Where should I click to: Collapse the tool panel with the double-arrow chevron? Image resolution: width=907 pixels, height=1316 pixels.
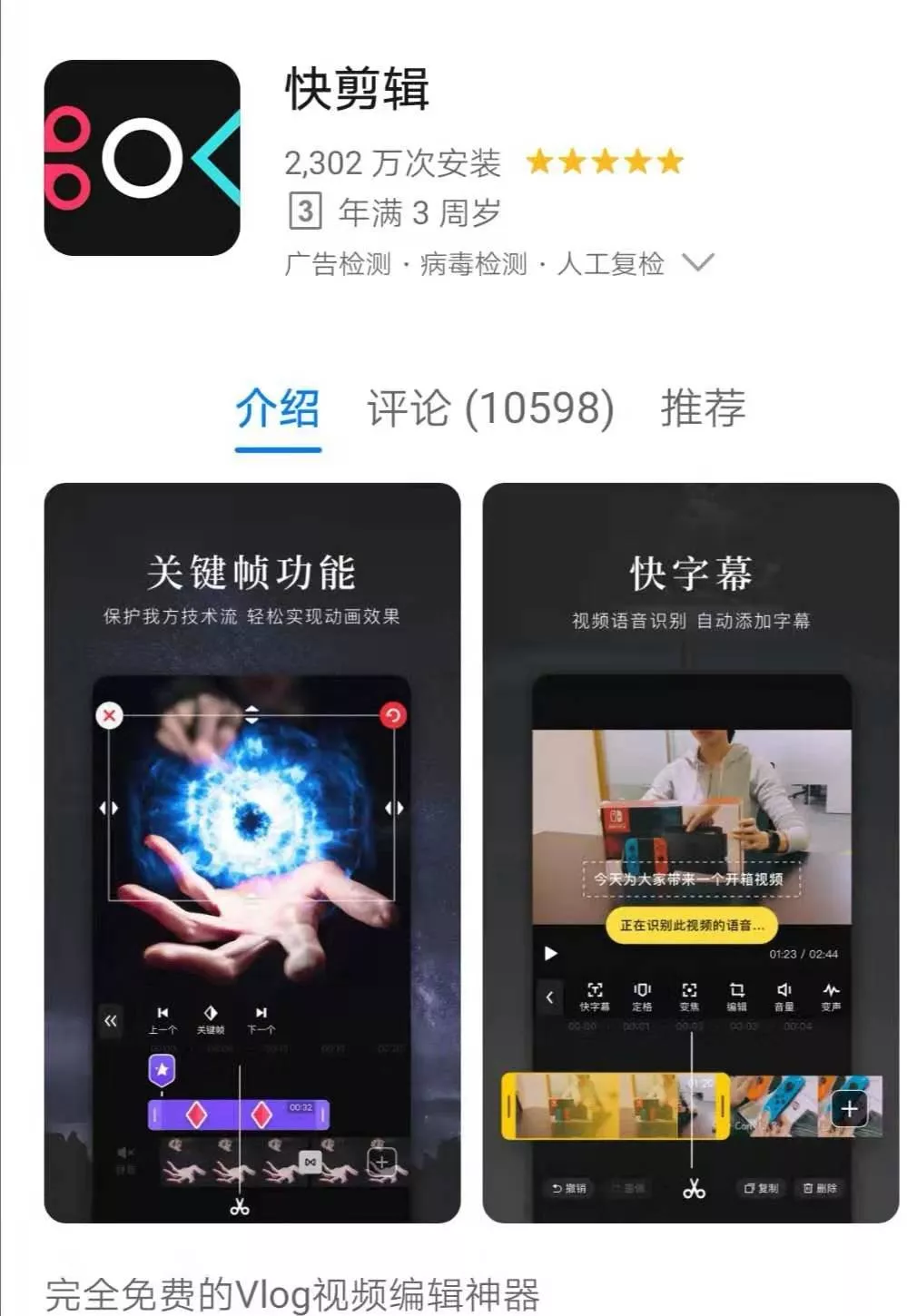(111, 1021)
